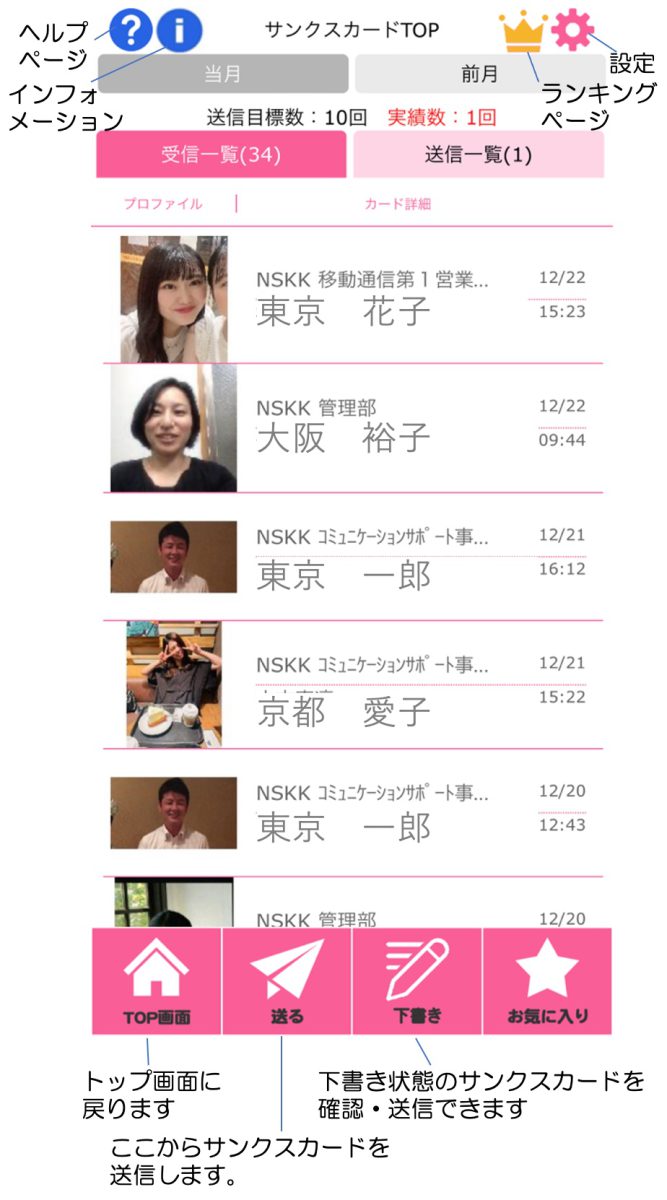
Task: Open 東京 一郎's card dated 12/20 12:43
Action: pos(400,813)
